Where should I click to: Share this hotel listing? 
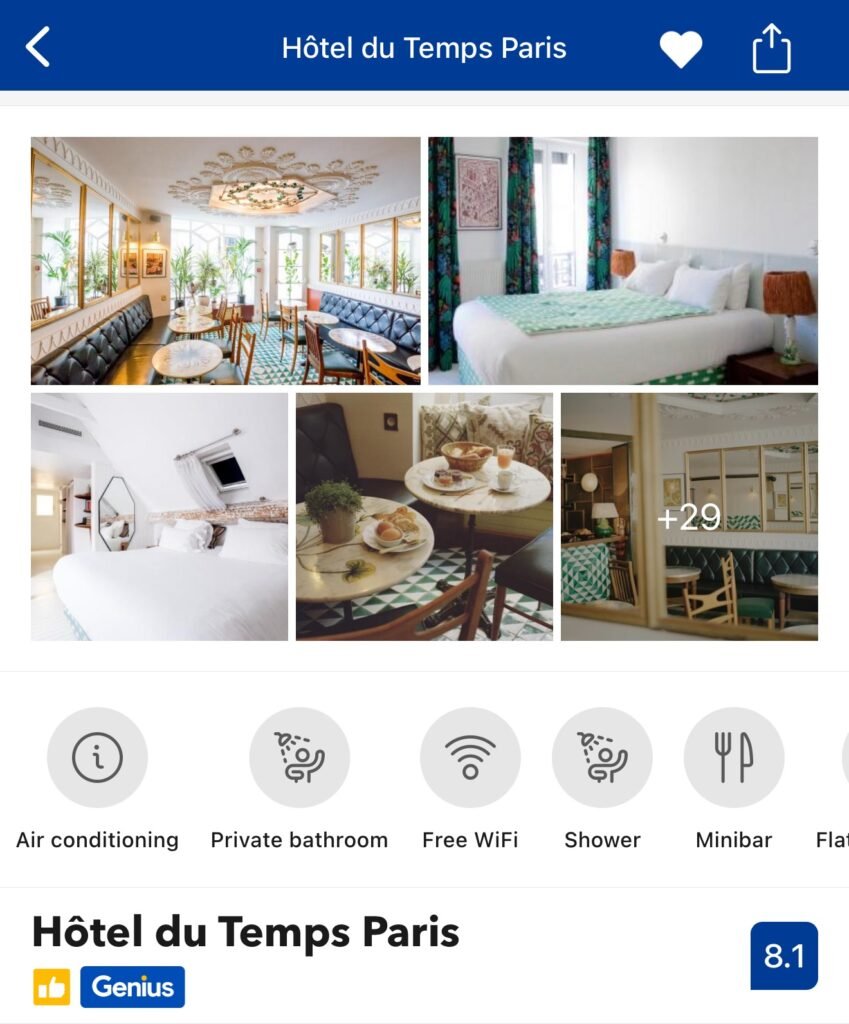click(x=771, y=48)
